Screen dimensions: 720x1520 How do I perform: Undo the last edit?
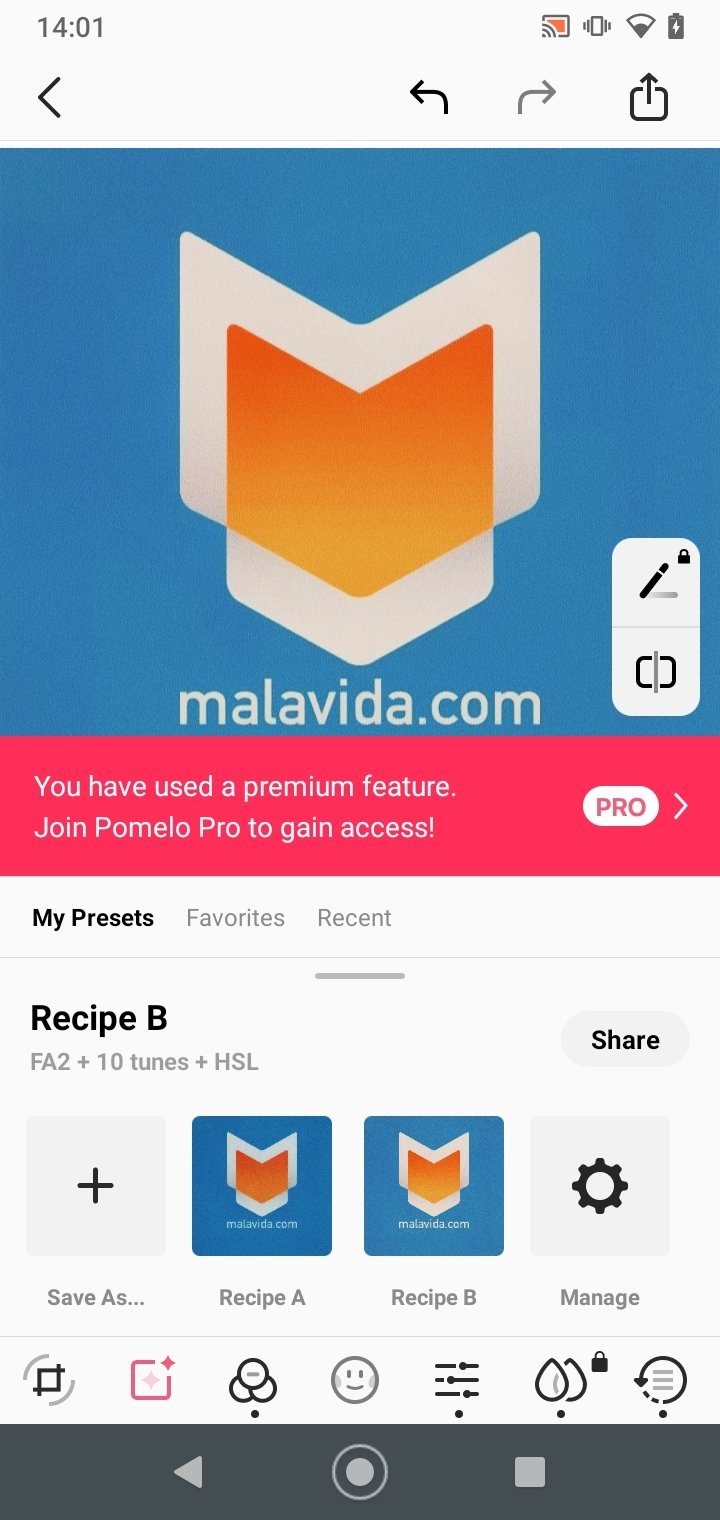429,97
